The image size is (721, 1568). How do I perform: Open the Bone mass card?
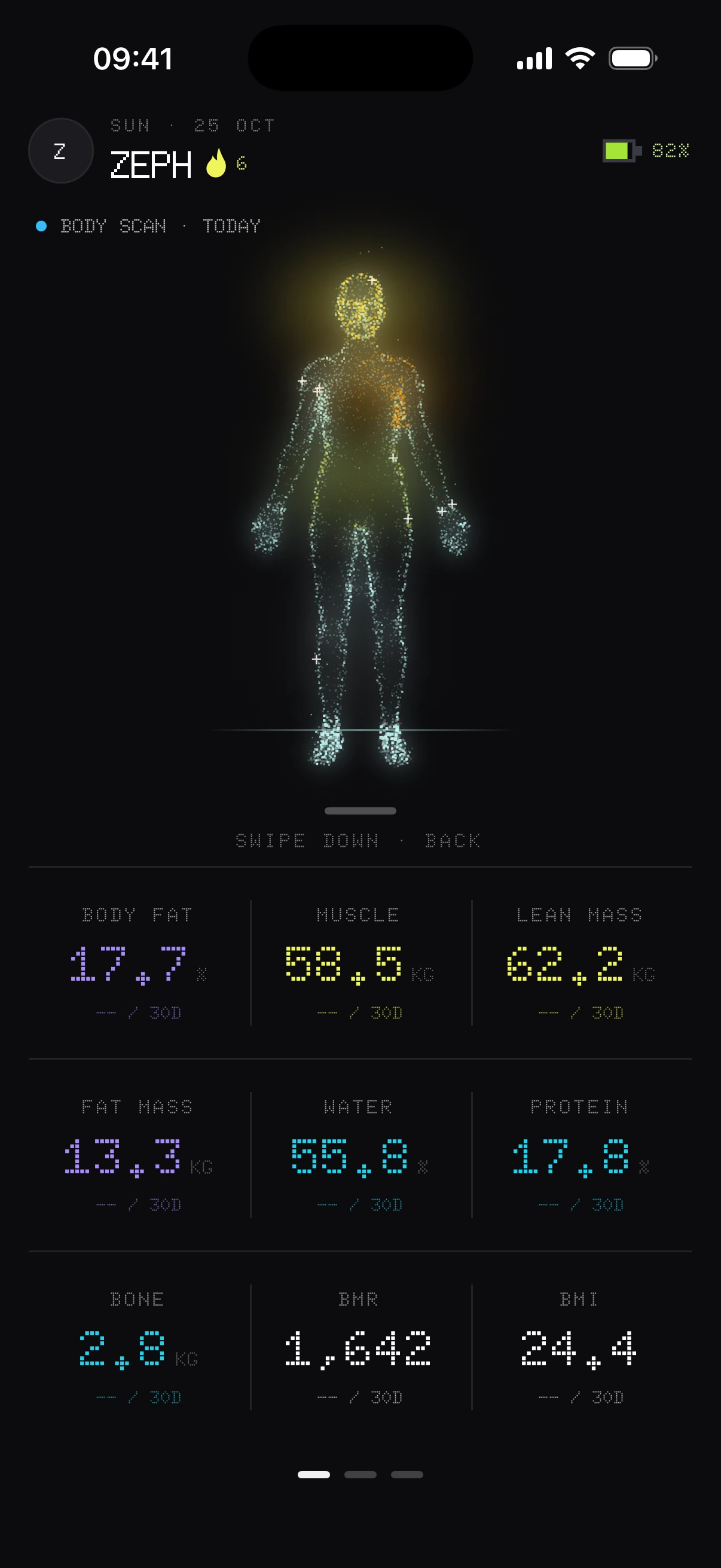pos(138,1347)
